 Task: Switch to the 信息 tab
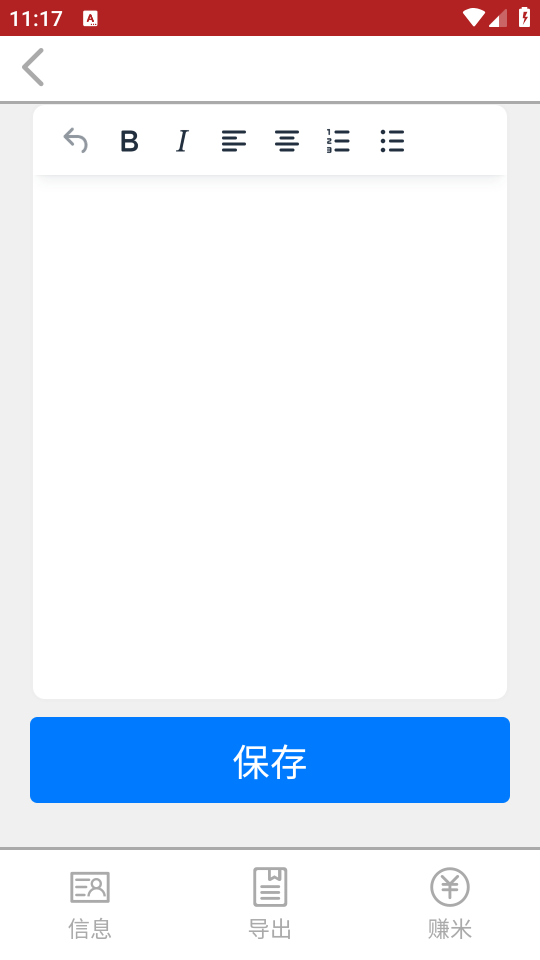point(90,904)
